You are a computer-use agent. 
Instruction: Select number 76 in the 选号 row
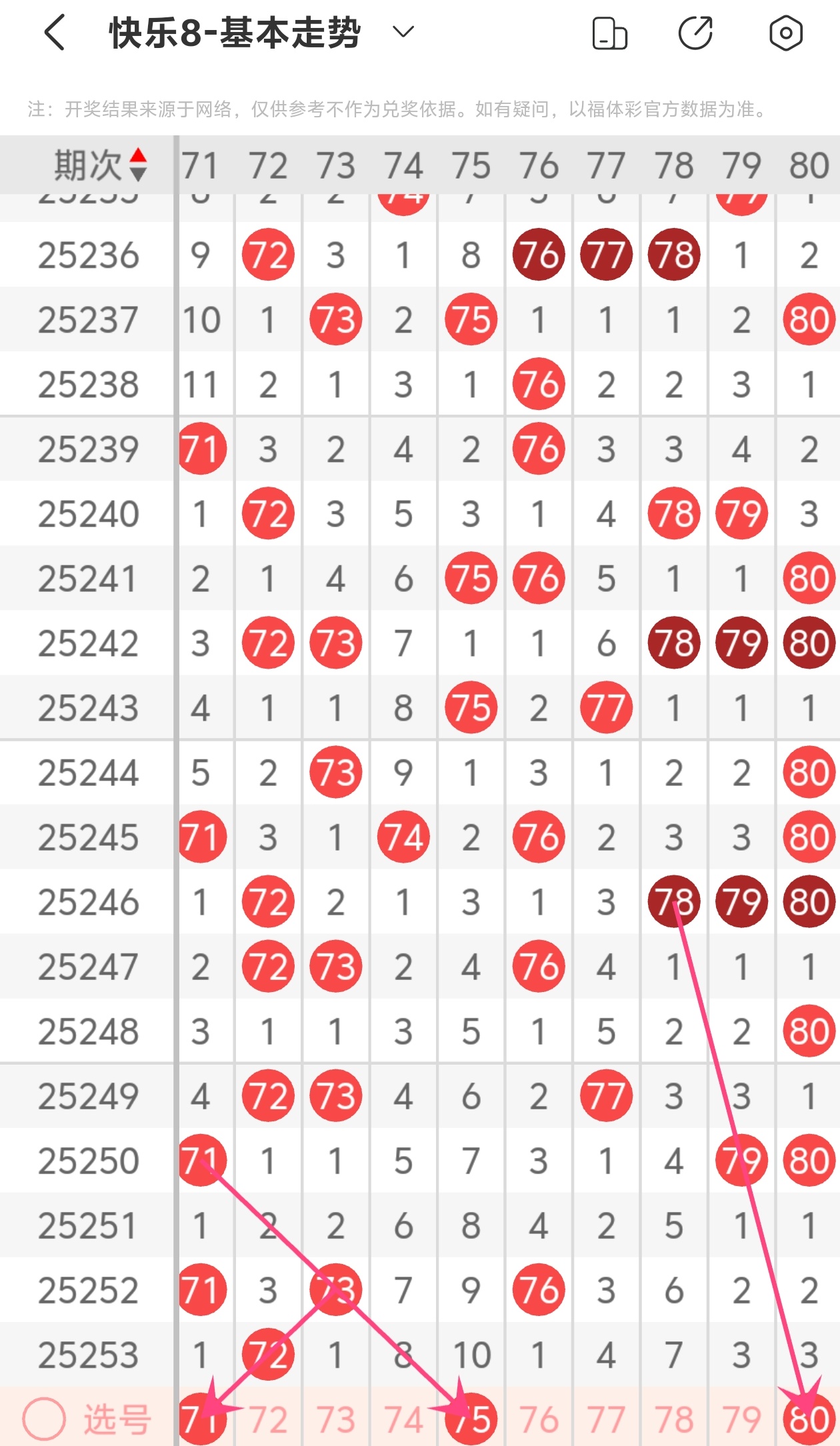tap(539, 1419)
